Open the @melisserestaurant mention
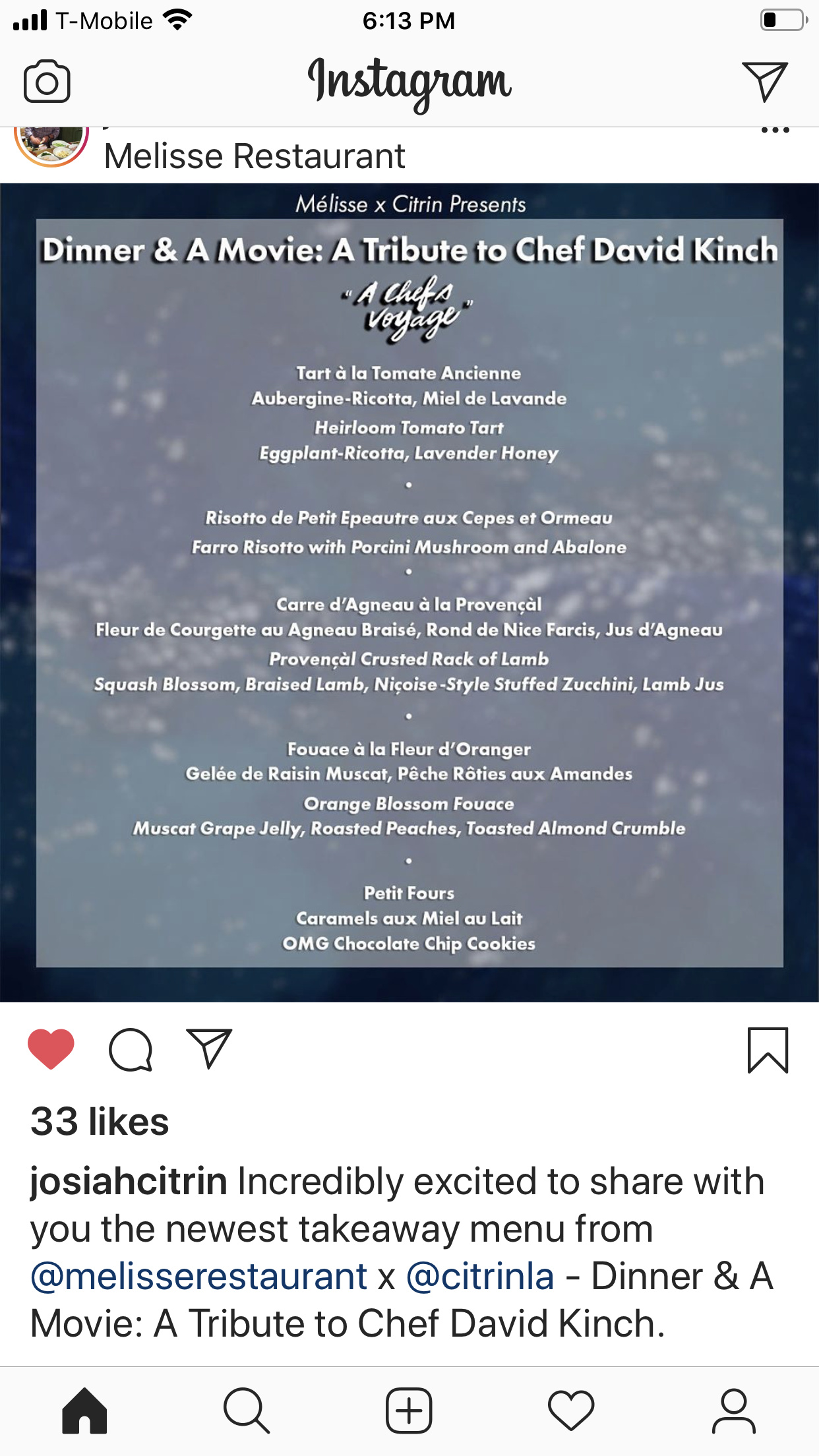The image size is (819, 1456). [198, 1276]
